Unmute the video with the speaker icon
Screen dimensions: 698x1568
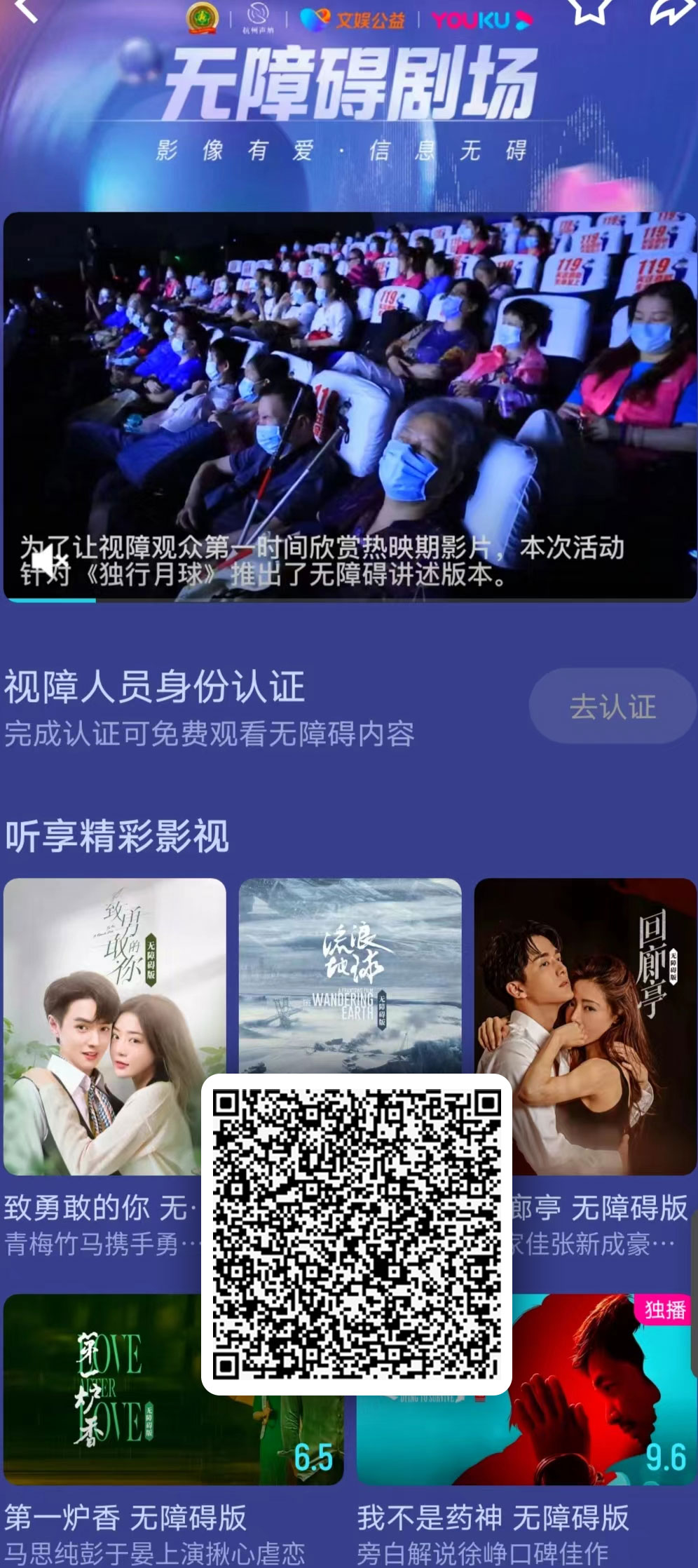[46, 562]
